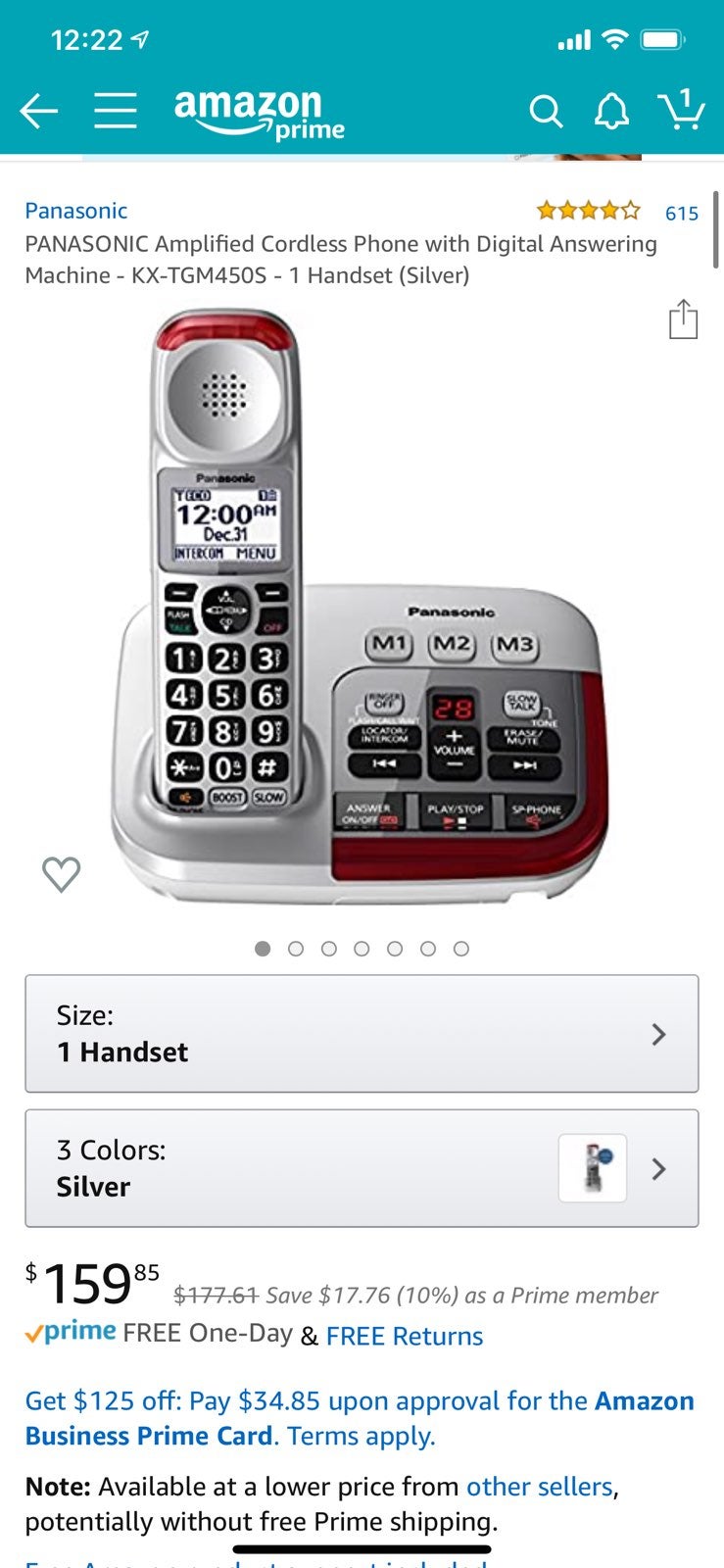View the 615 customer ratings
The width and height of the screenshot is (724, 1568).
coord(681,213)
